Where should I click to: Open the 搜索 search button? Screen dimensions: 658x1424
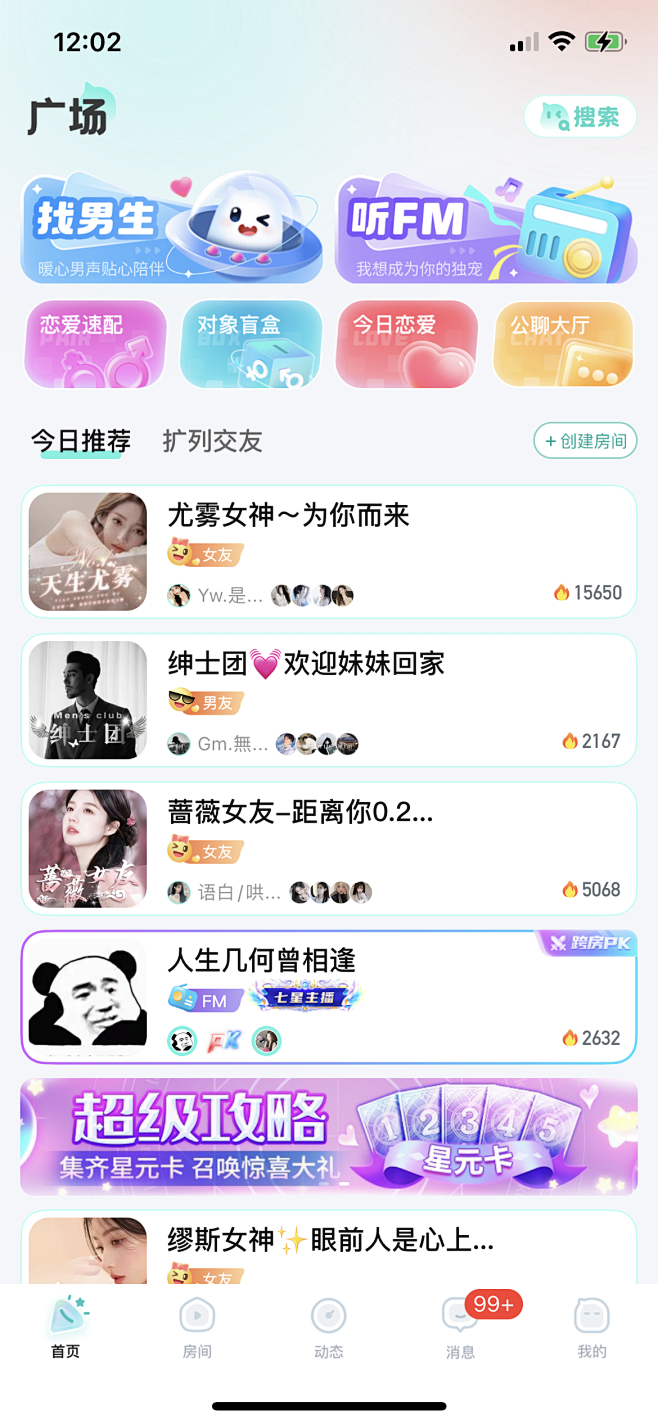581,117
